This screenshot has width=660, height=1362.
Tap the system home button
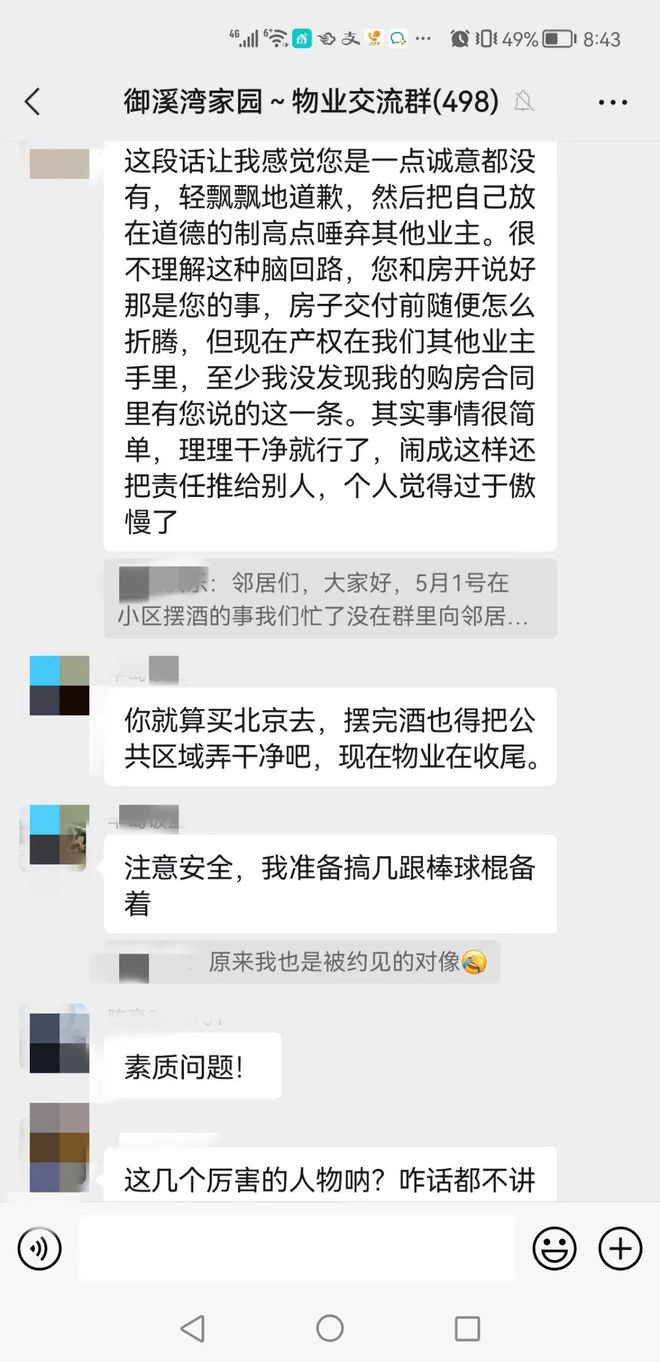point(330,1327)
